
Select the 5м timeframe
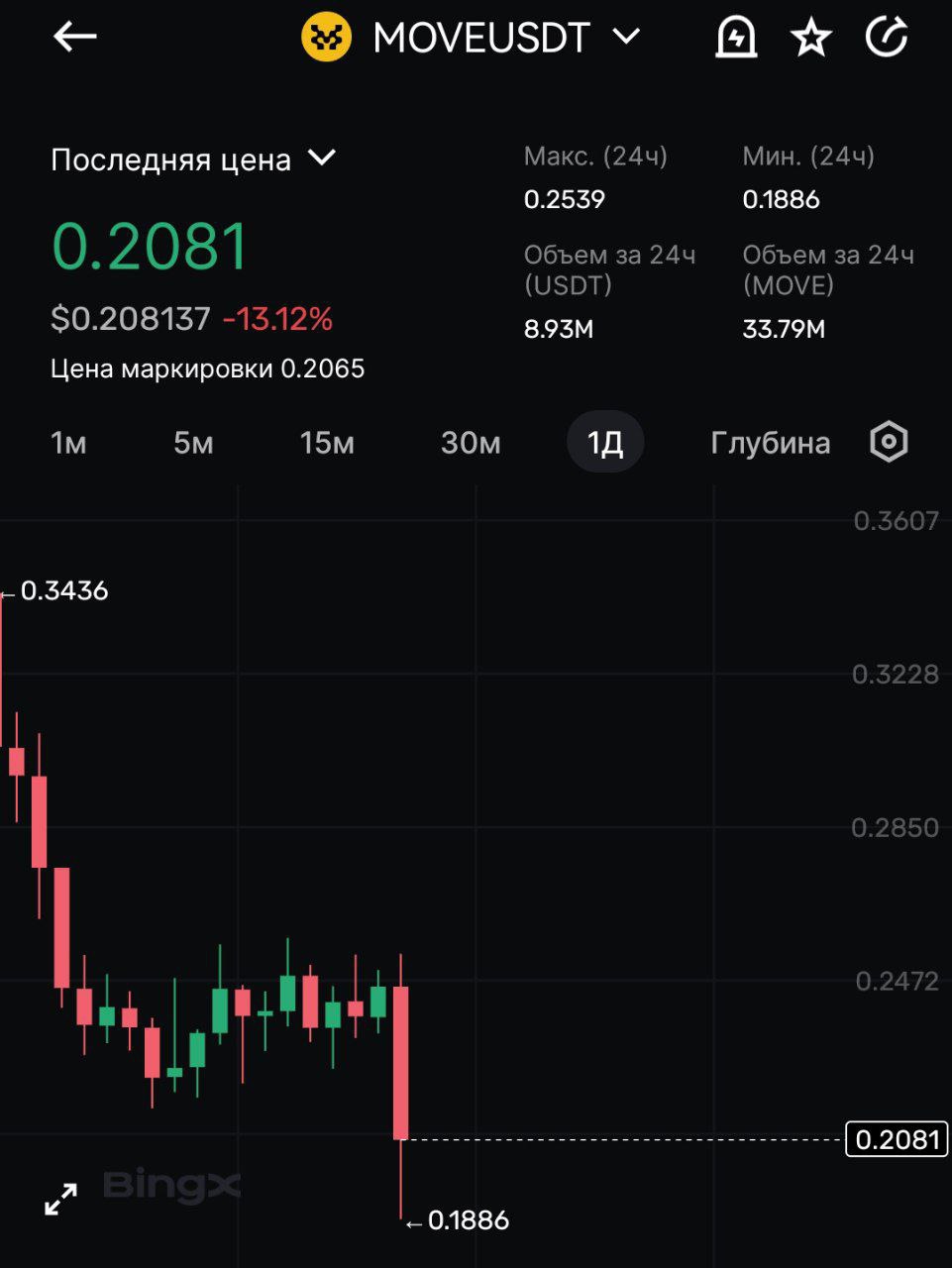pyautogui.click(x=193, y=443)
